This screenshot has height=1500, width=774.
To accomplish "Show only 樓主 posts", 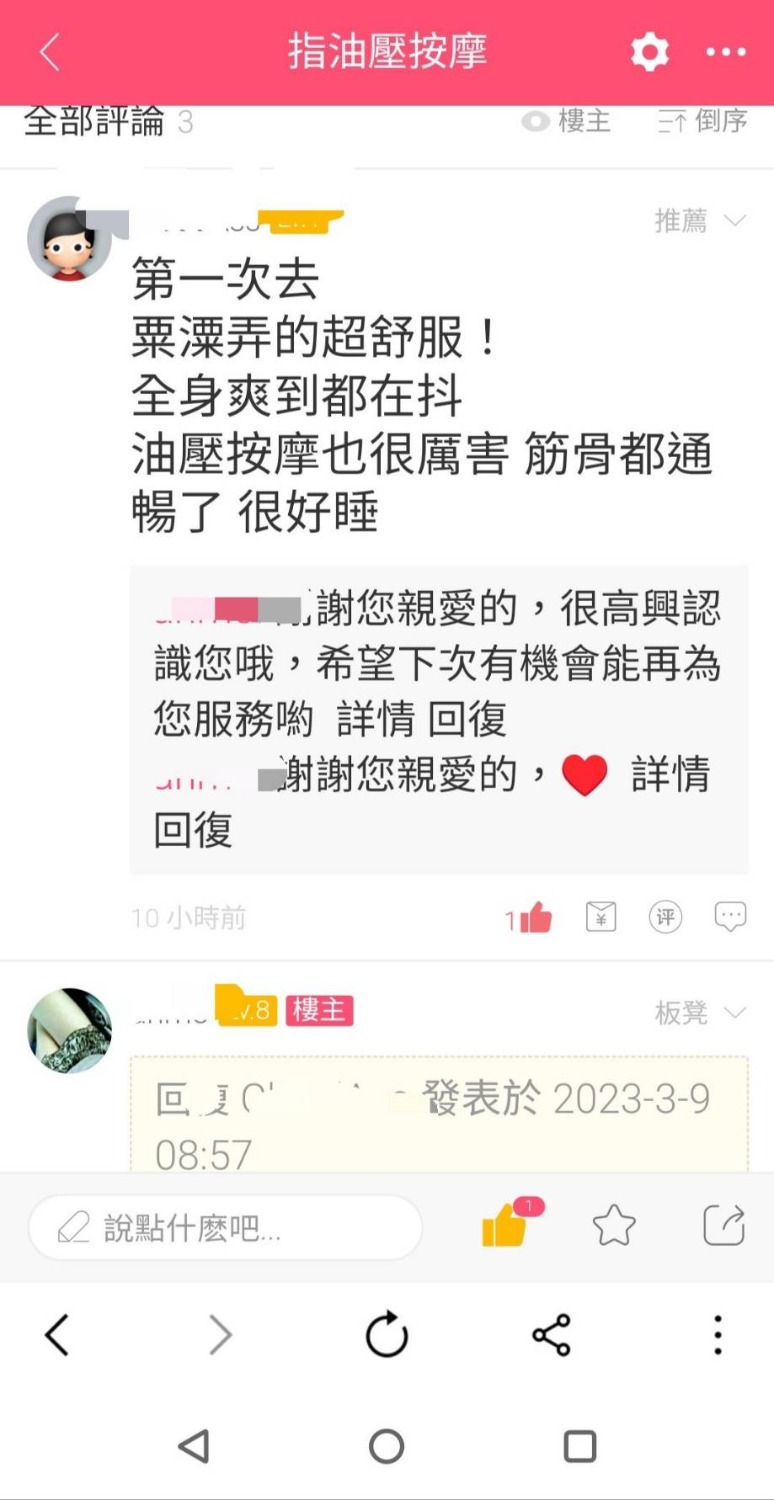I will click(x=567, y=122).
